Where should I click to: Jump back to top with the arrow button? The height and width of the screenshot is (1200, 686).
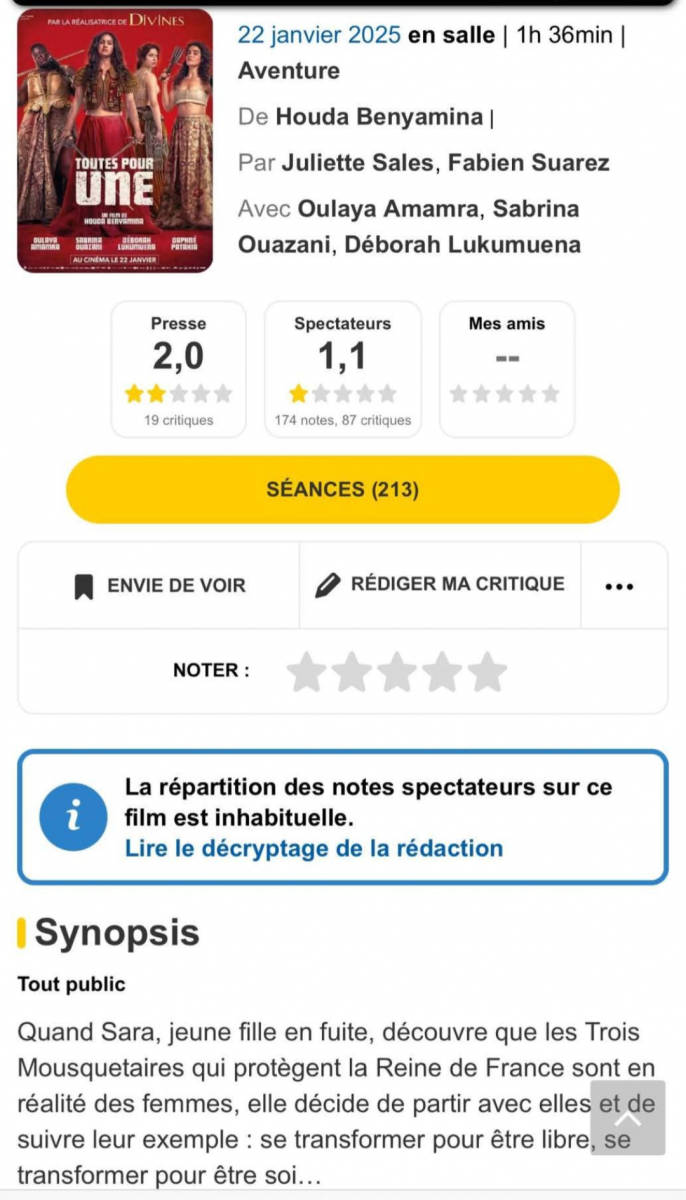coord(627,1118)
